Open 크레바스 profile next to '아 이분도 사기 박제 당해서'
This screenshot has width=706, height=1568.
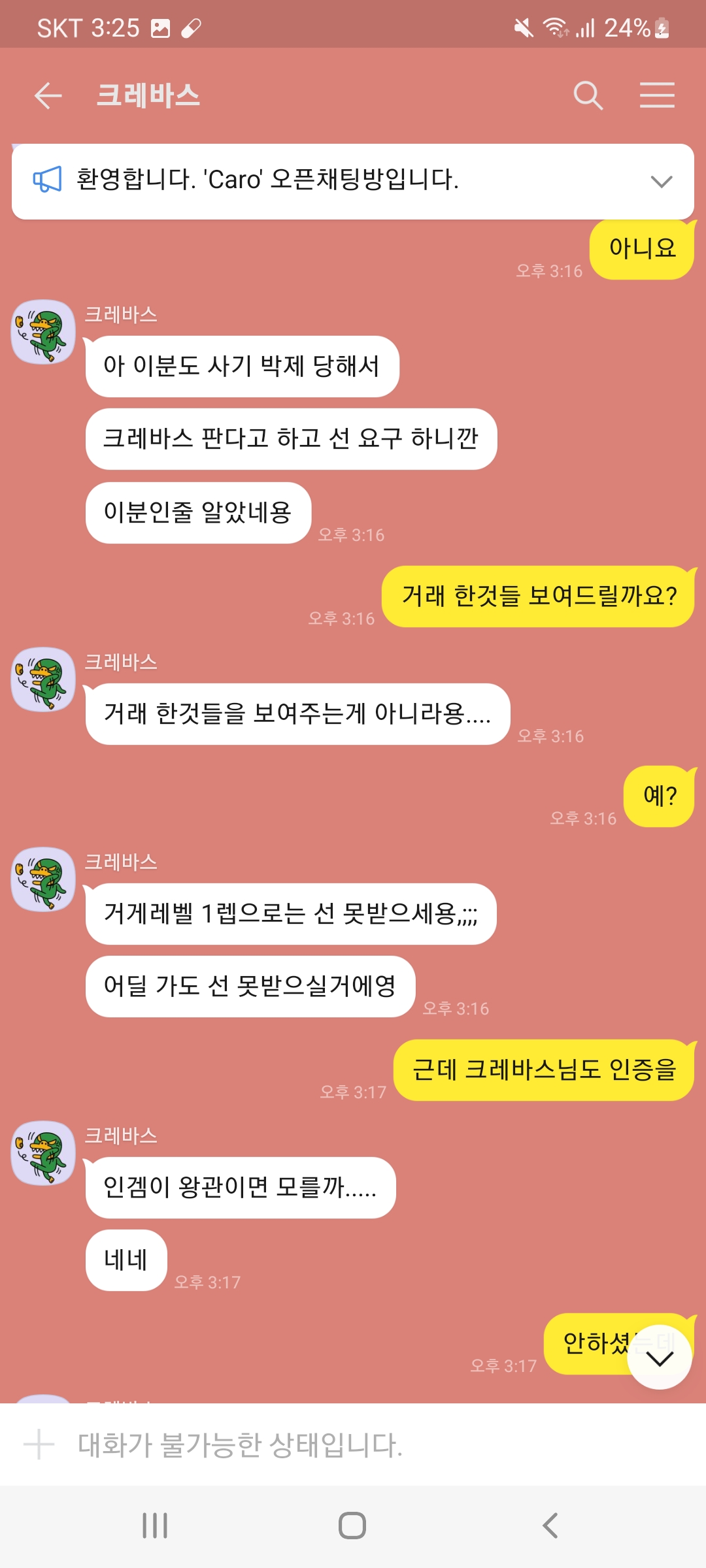44,332
